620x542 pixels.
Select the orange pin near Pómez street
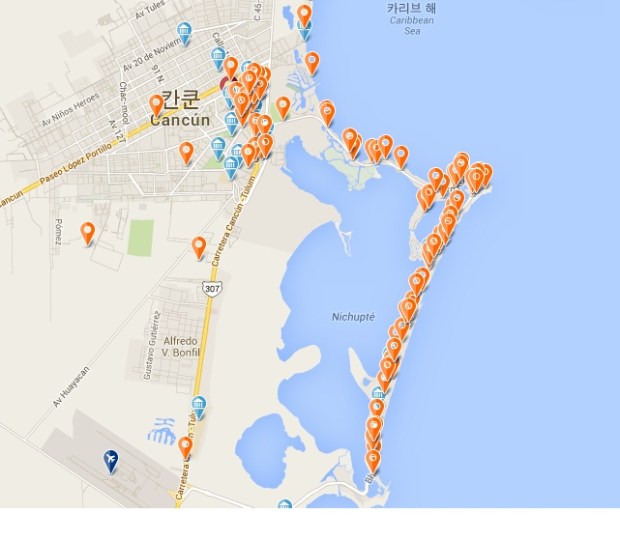88,233
